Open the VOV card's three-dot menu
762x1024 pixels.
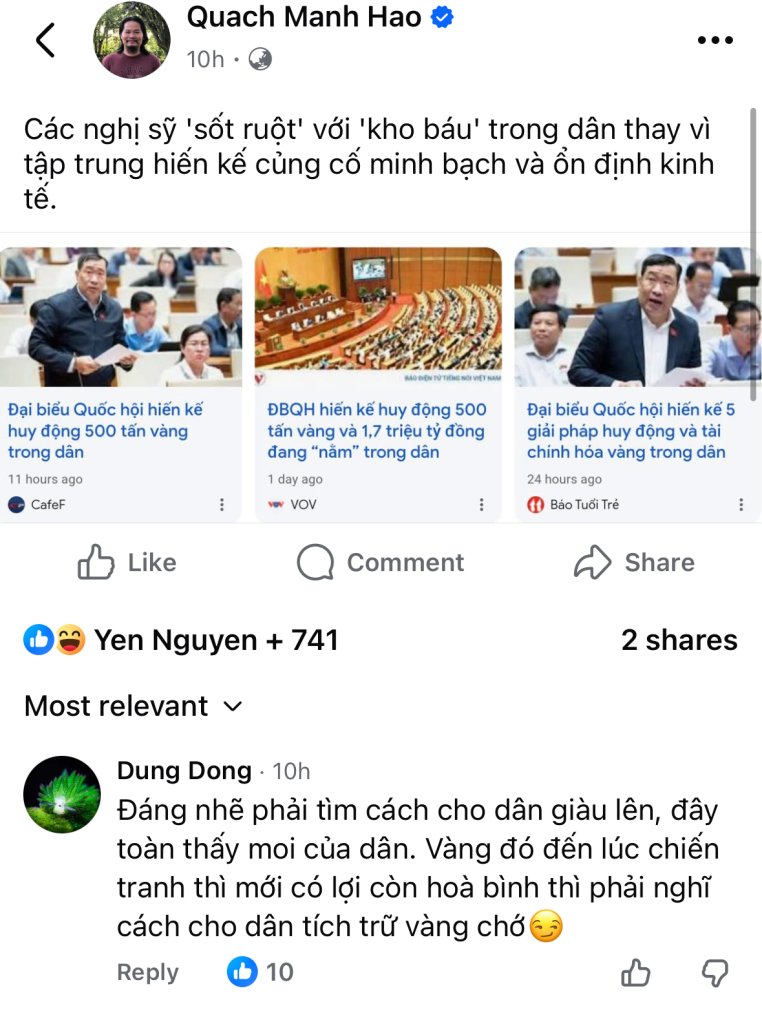pos(481,505)
